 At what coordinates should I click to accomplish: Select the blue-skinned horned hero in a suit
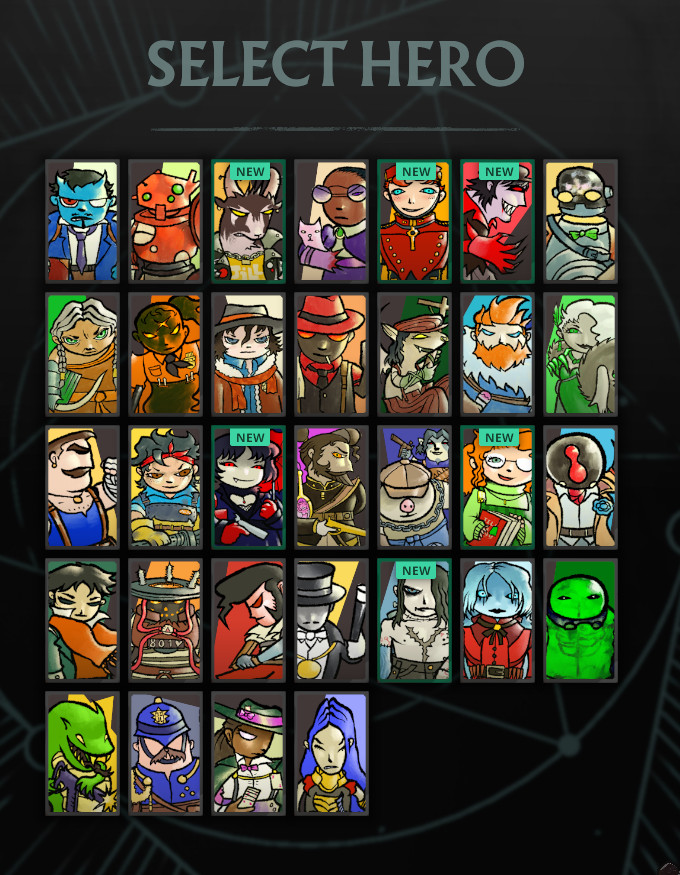coord(82,221)
